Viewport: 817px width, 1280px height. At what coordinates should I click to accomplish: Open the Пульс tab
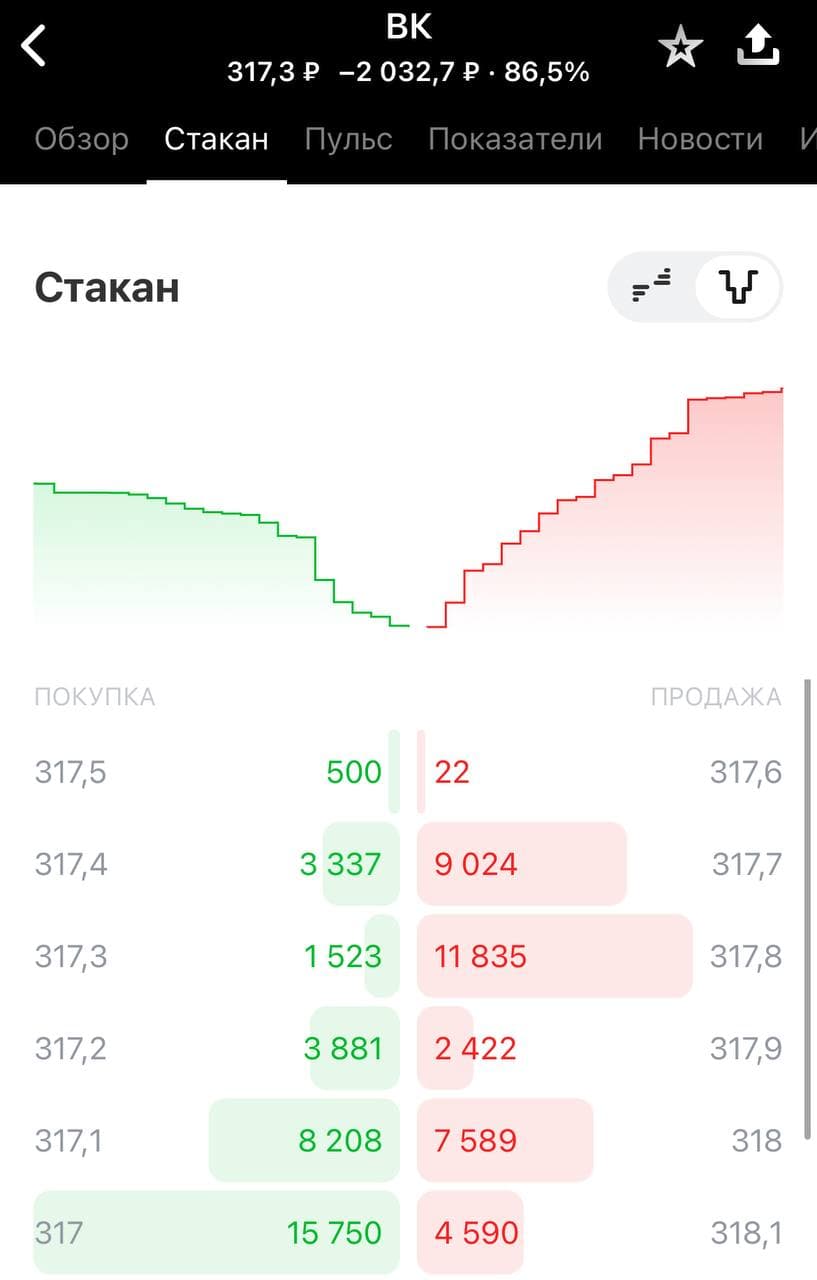pyautogui.click(x=348, y=139)
